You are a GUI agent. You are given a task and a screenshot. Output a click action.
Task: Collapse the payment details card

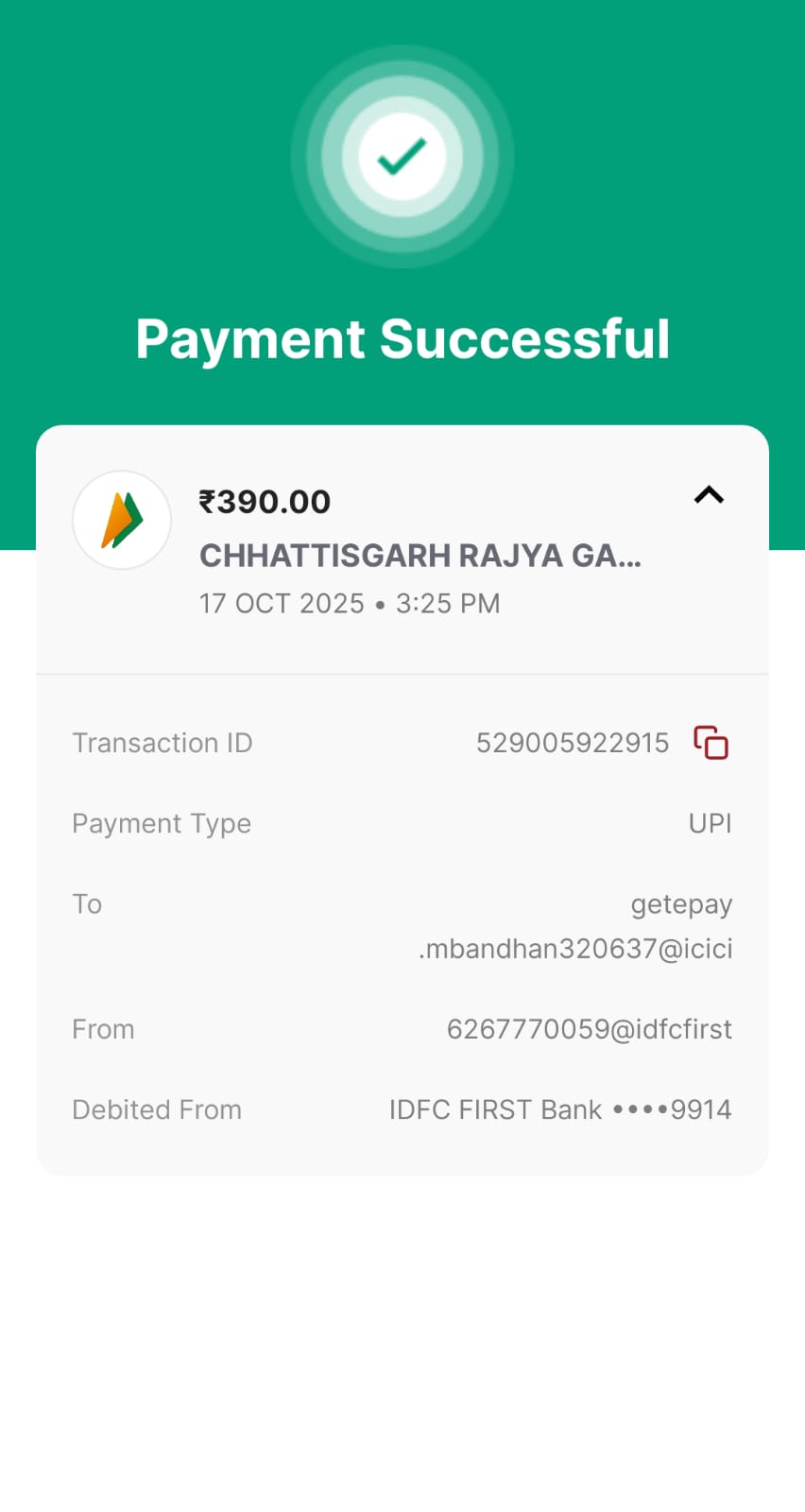(709, 495)
